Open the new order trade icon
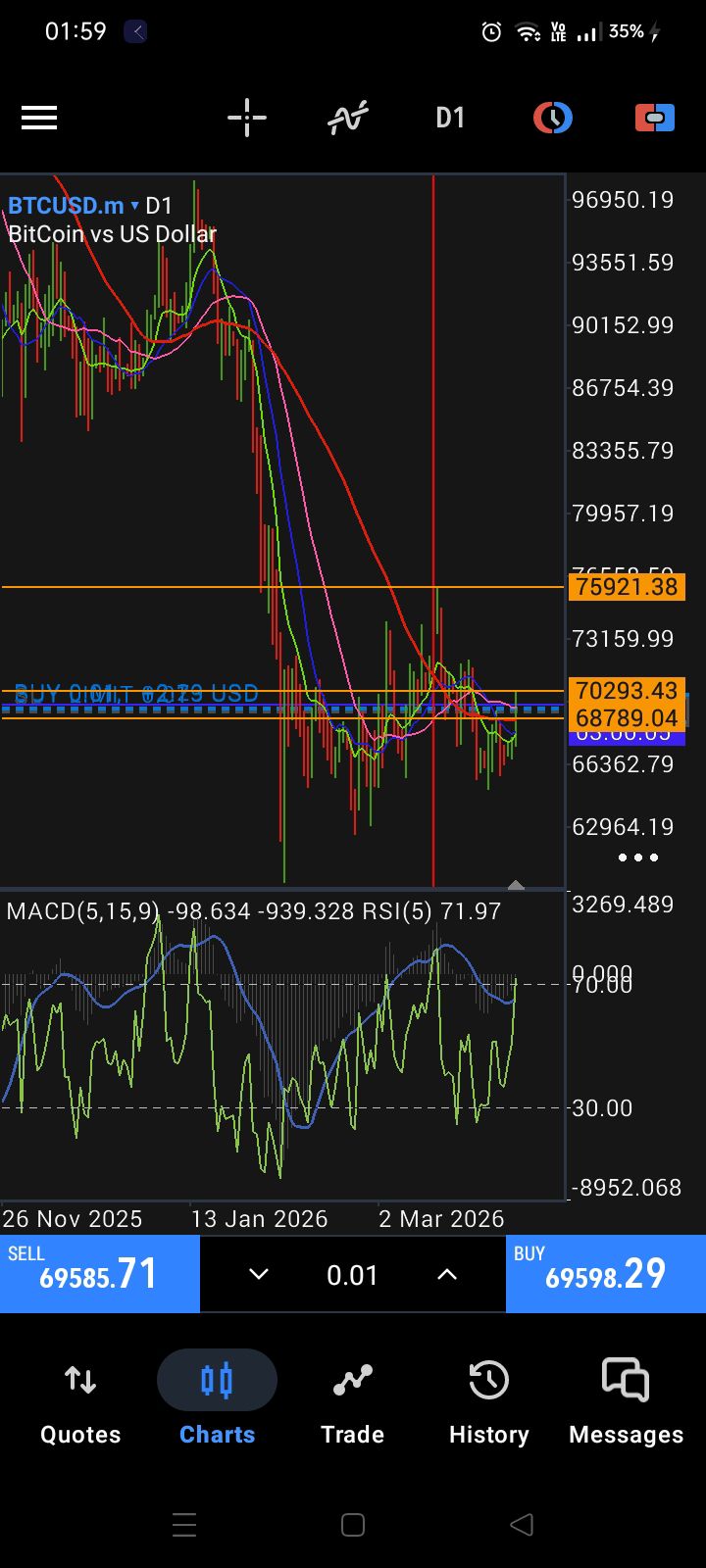Image resolution: width=706 pixels, height=1568 pixels. click(x=654, y=119)
